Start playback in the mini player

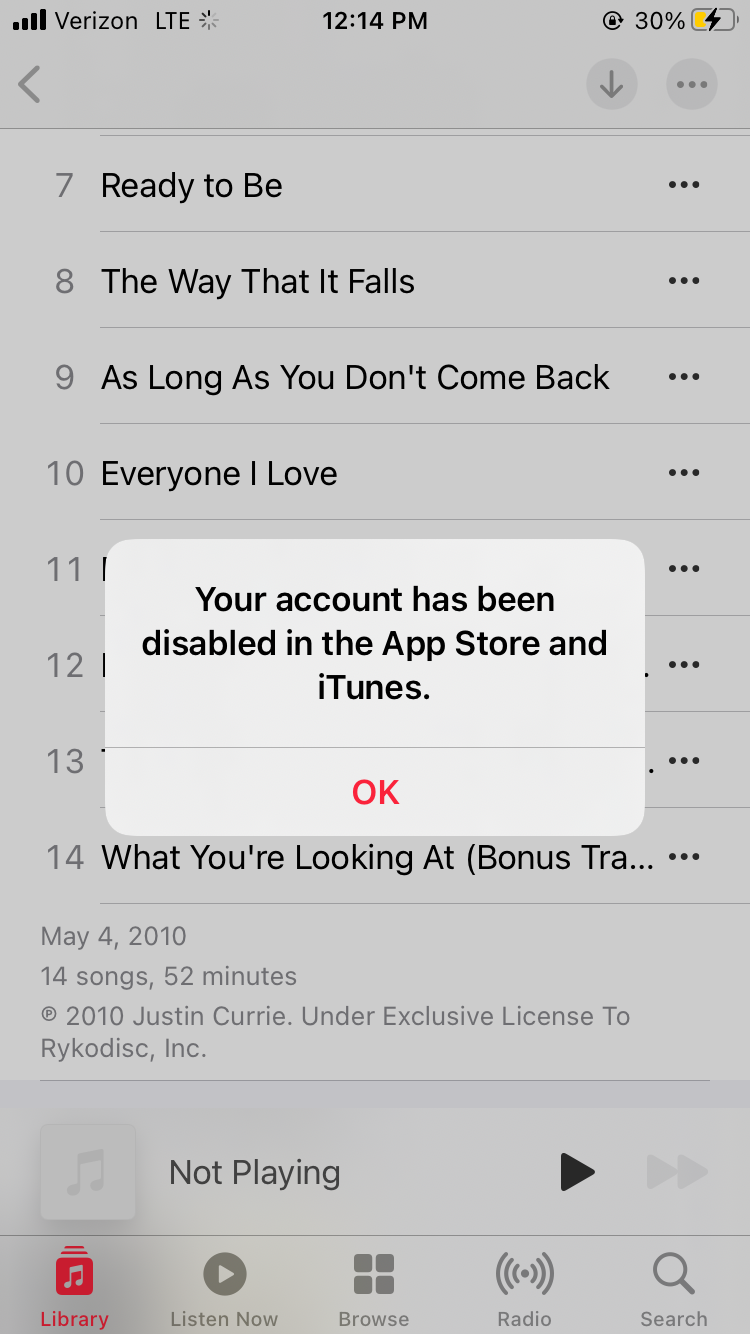pyautogui.click(x=577, y=1172)
